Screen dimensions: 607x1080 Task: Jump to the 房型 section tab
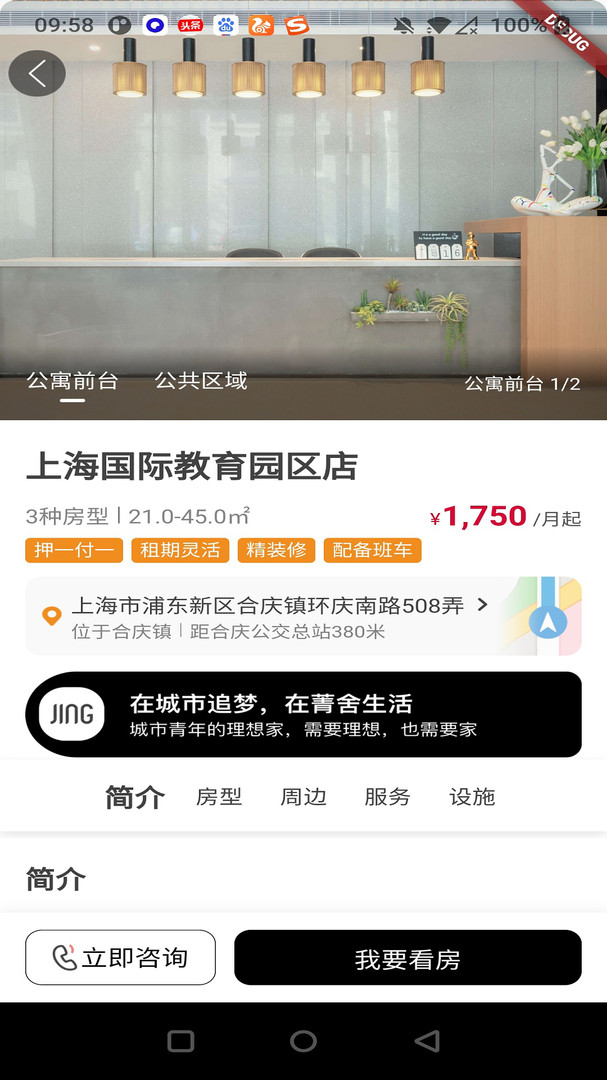219,797
